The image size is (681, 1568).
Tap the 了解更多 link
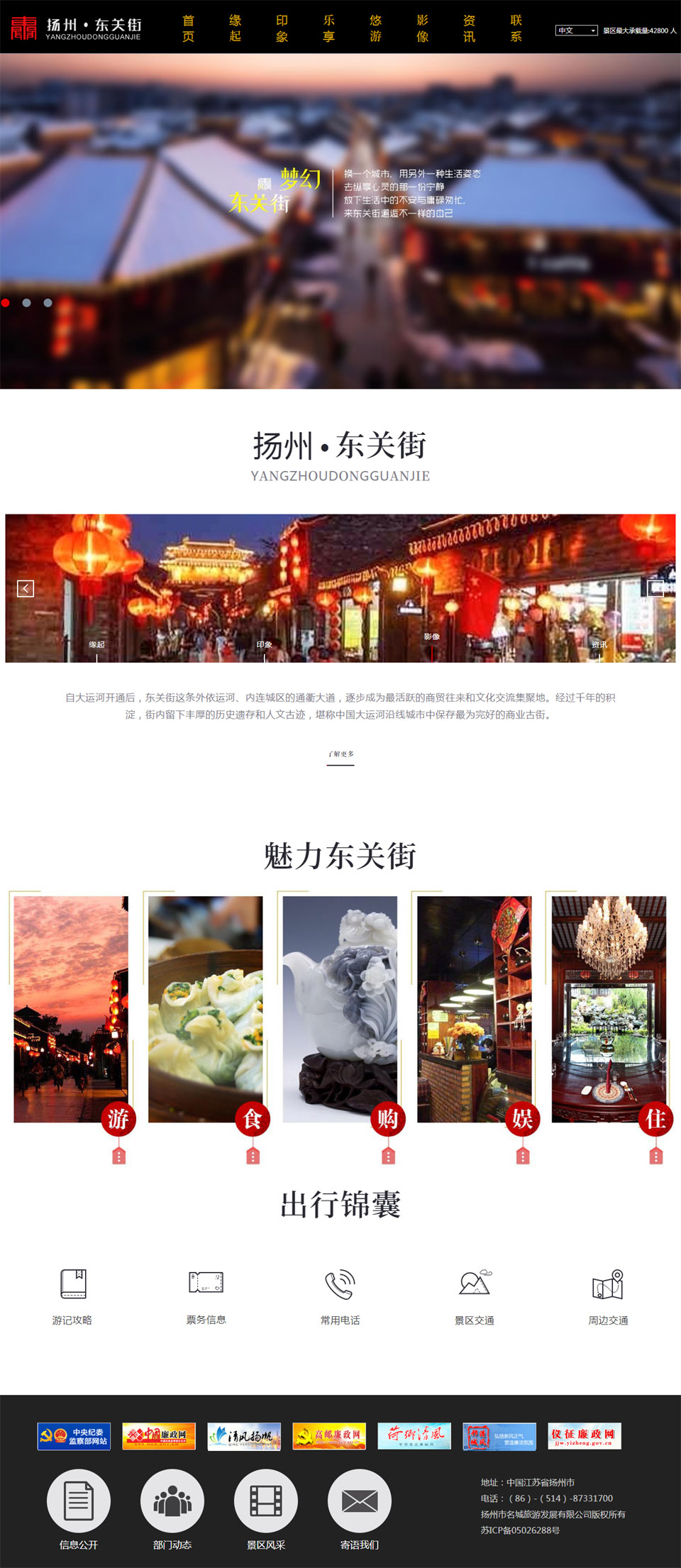340,754
